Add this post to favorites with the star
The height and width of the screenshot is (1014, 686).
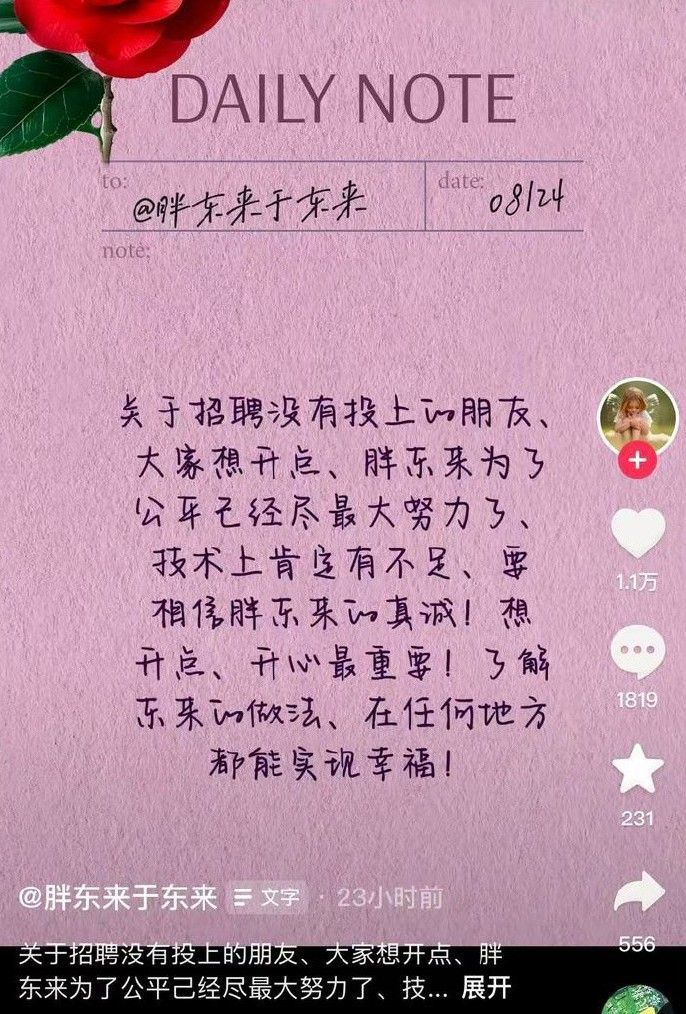[x=637, y=770]
